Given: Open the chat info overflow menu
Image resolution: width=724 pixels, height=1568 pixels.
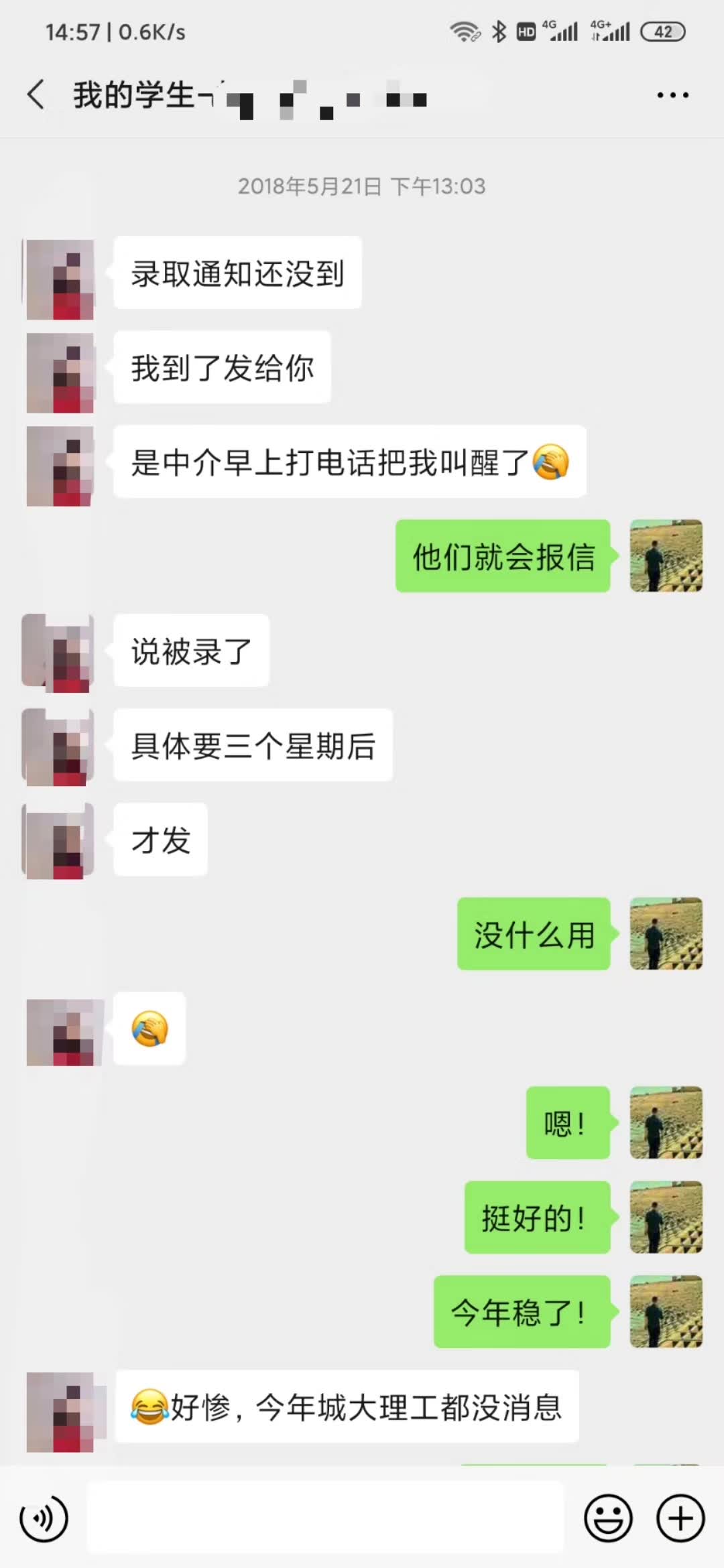Looking at the screenshot, I should coord(672,95).
